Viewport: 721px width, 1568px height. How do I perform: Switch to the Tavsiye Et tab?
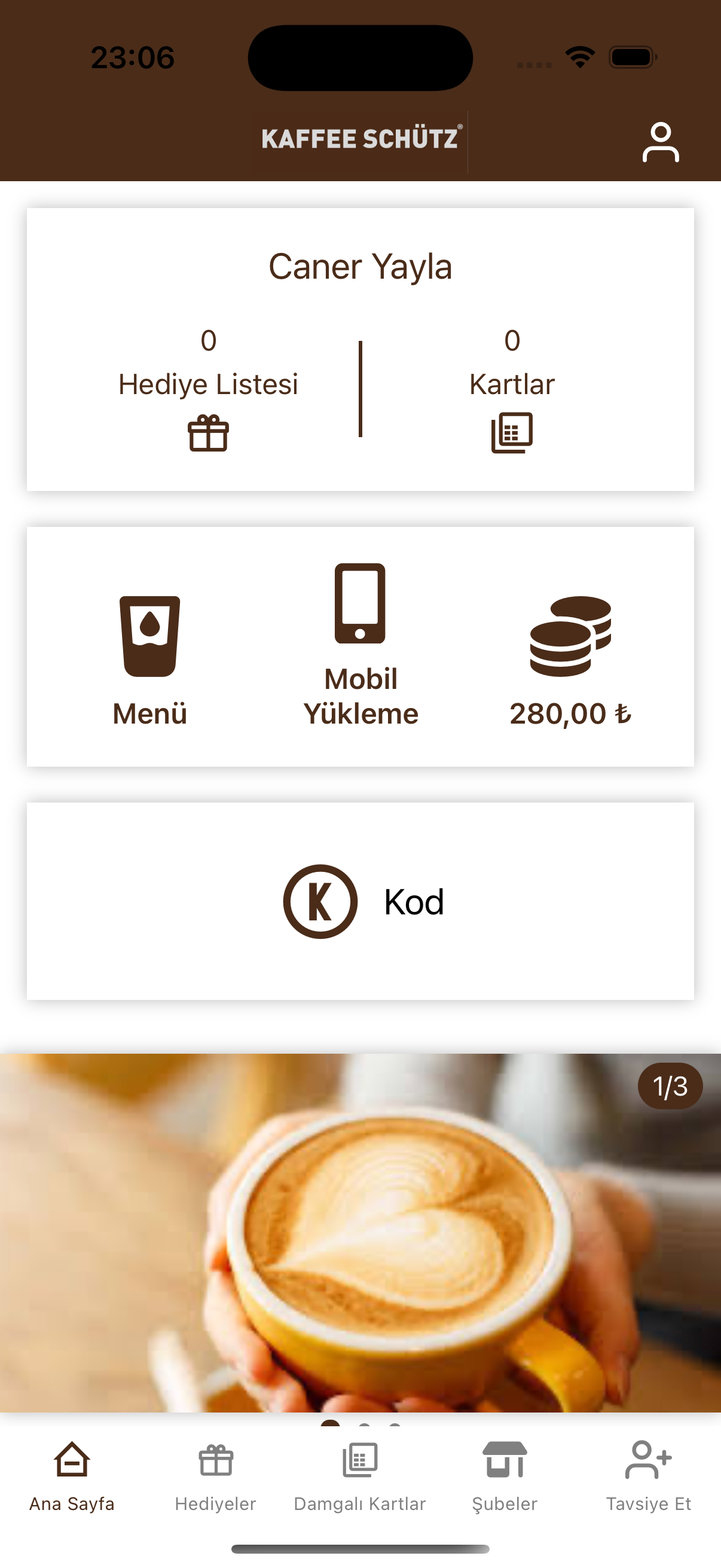(648, 1476)
